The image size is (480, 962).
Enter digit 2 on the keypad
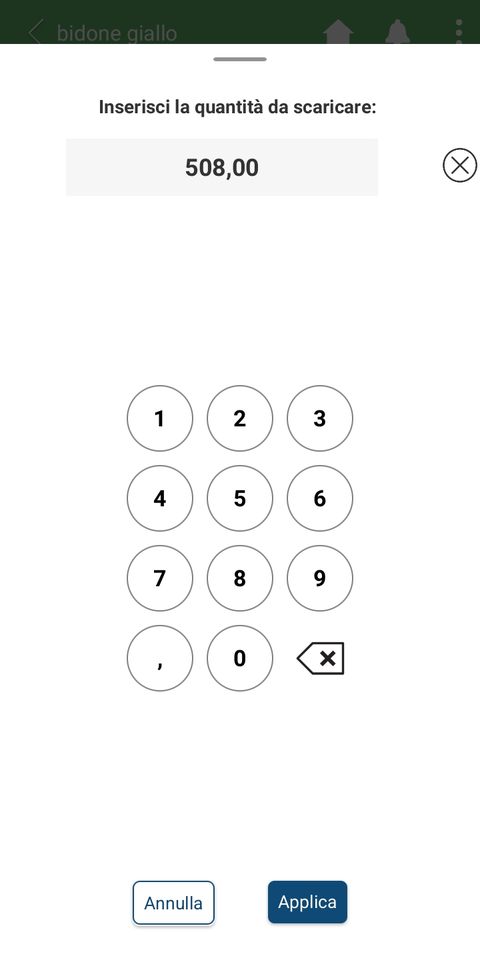pyautogui.click(x=240, y=418)
